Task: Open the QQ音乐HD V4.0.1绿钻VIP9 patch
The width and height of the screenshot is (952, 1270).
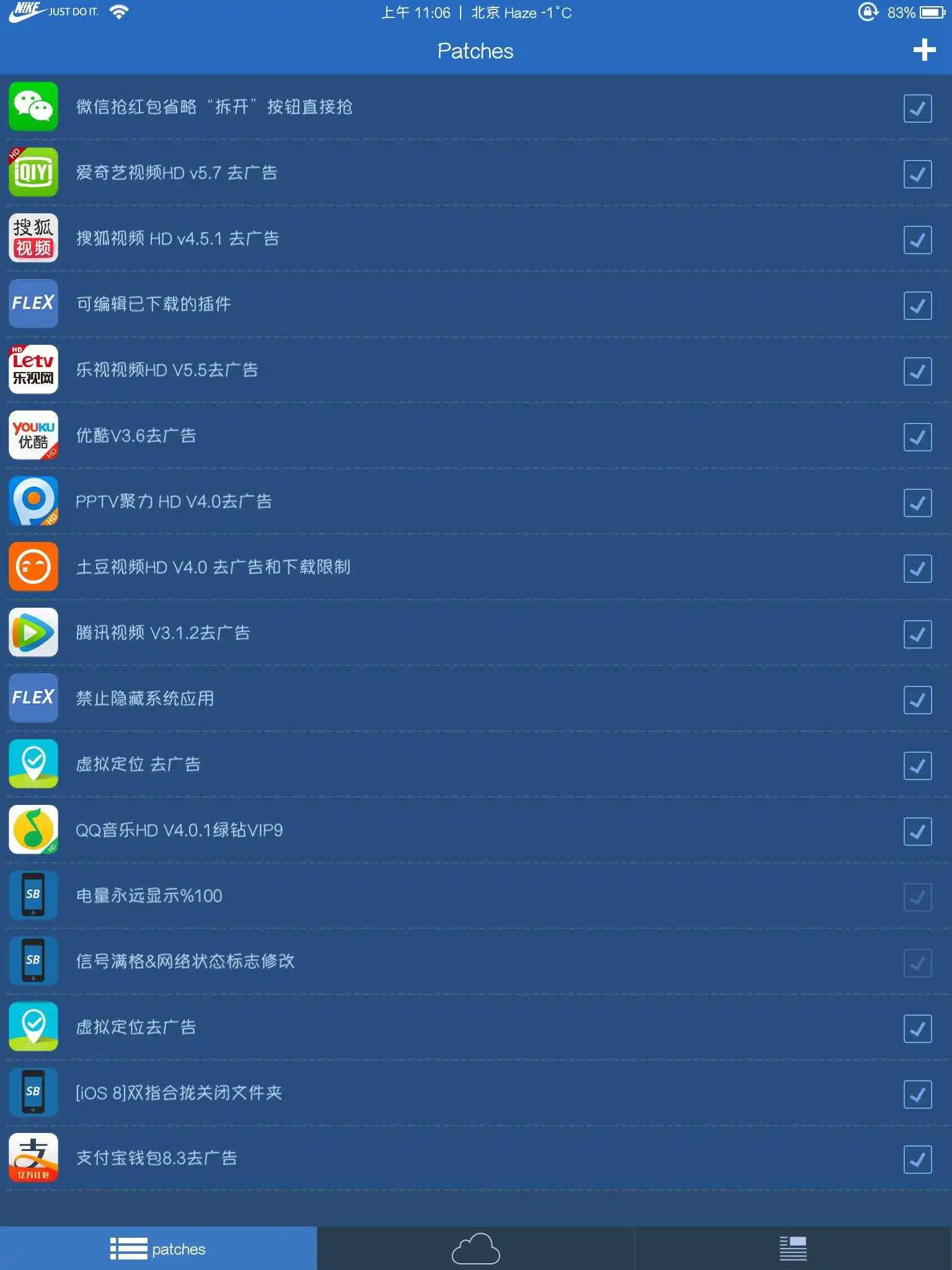Action: pyautogui.click(x=179, y=830)
